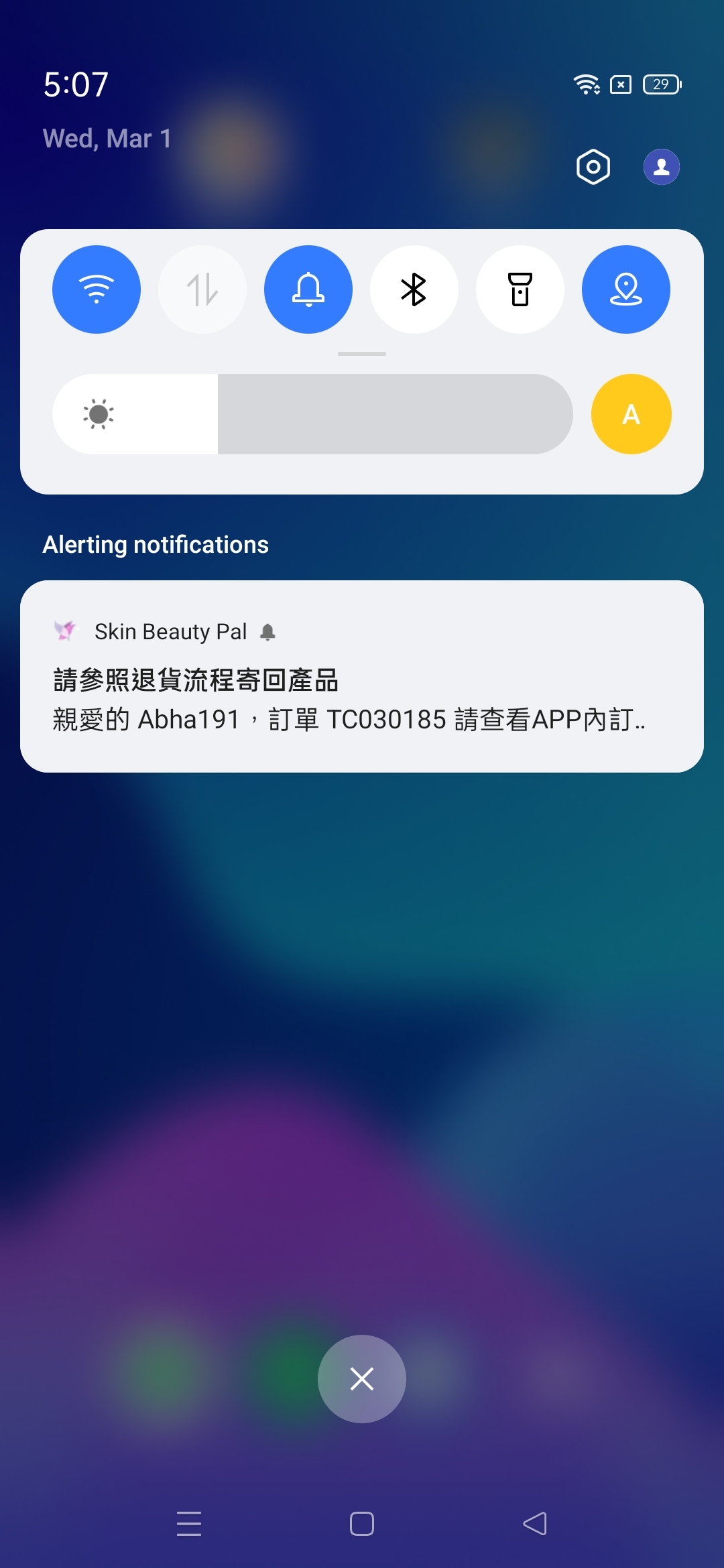The height and width of the screenshot is (1568, 724).
Task: Open the user account icon
Action: (662, 167)
